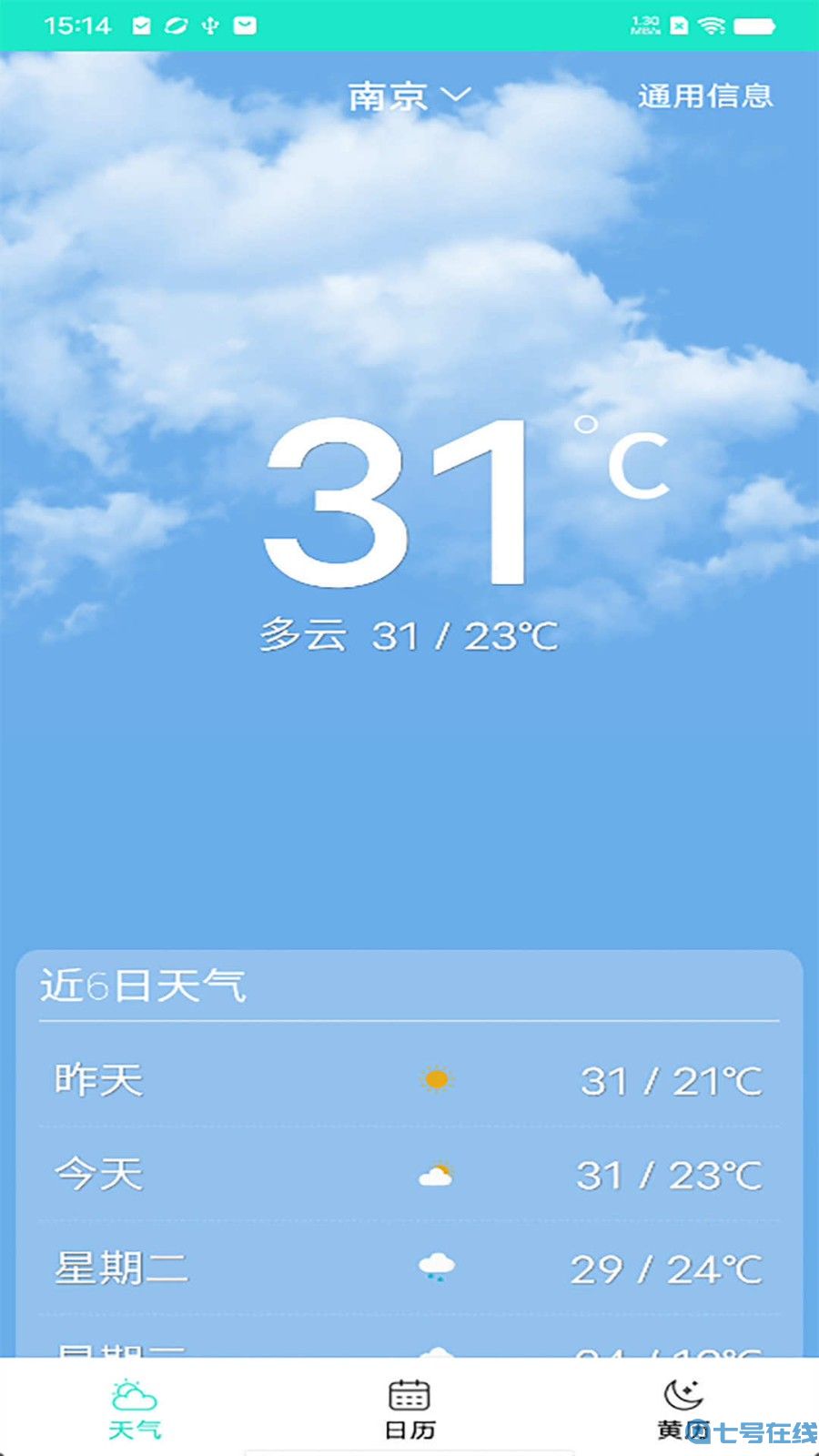Click the rain icon beside 星期二
819x1456 pixels.
click(x=435, y=1265)
